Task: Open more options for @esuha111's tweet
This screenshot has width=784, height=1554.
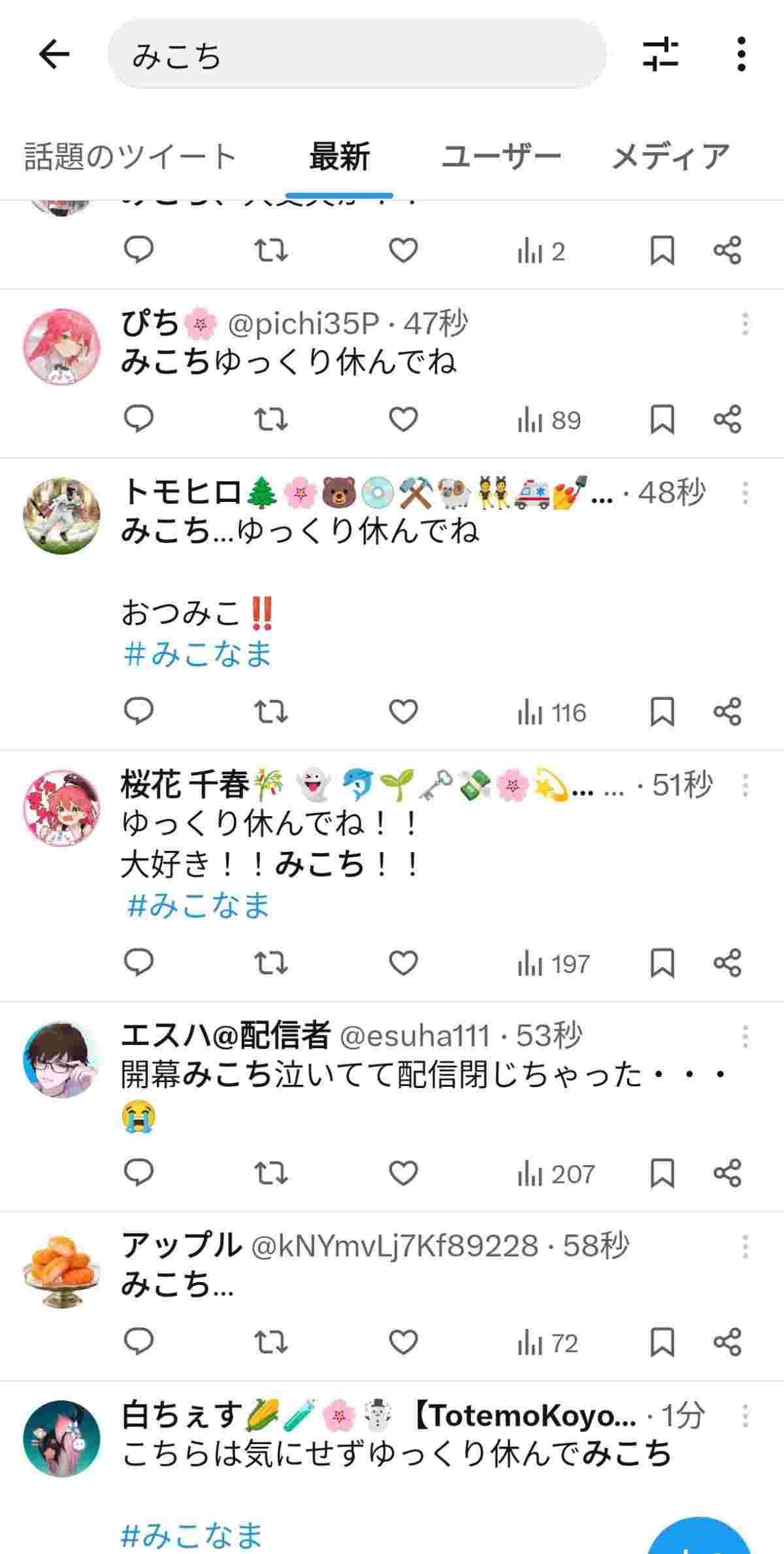Action: click(745, 1036)
